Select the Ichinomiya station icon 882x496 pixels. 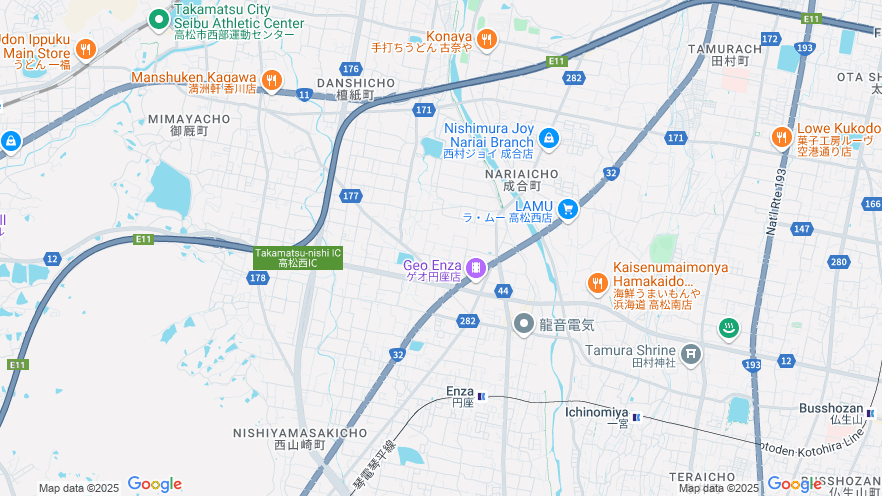(636, 417)
